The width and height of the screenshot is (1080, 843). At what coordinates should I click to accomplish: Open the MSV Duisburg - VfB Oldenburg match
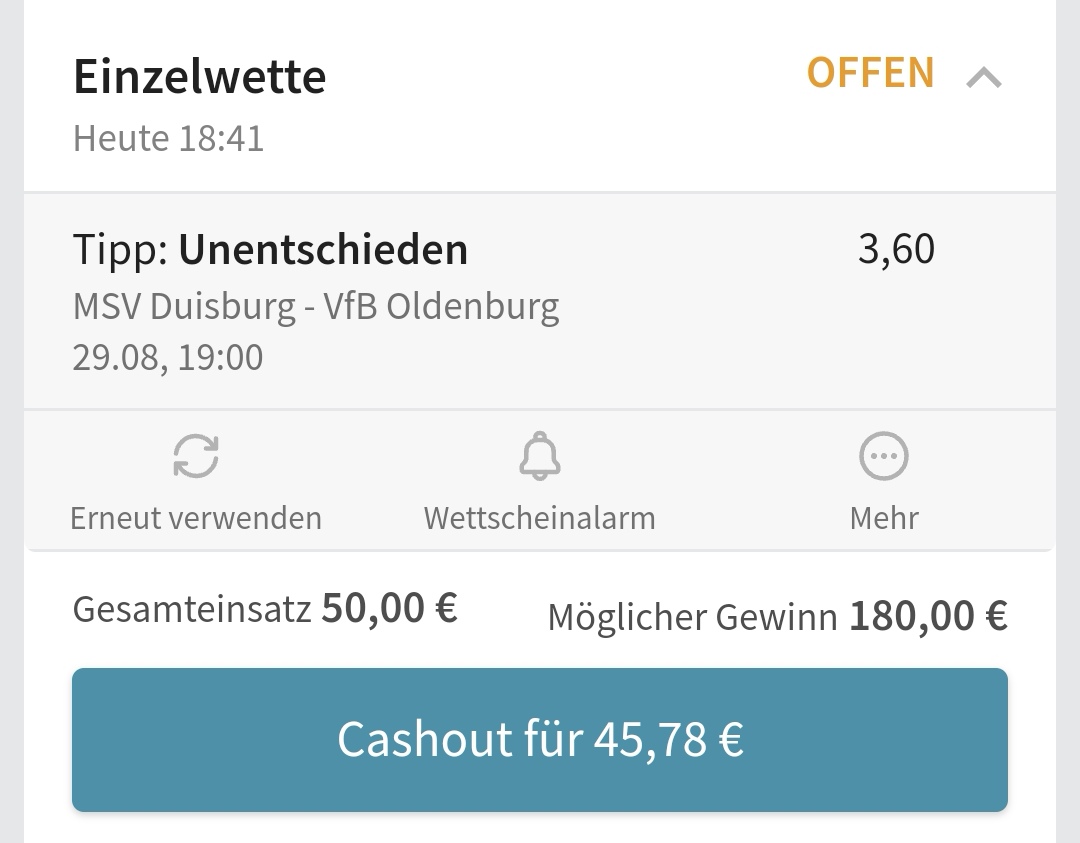316,306
